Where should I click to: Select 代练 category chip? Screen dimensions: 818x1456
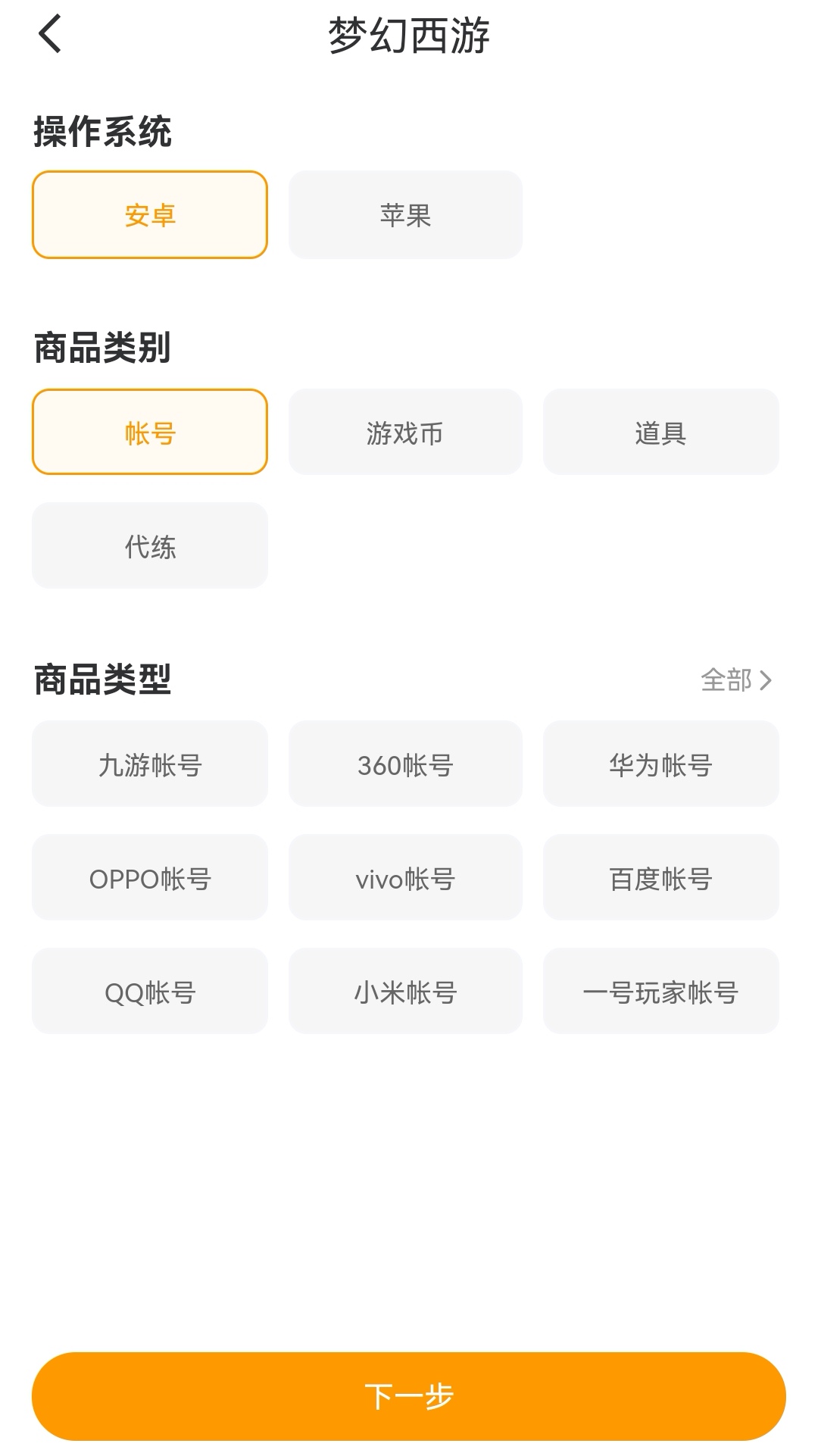point(150,546)
